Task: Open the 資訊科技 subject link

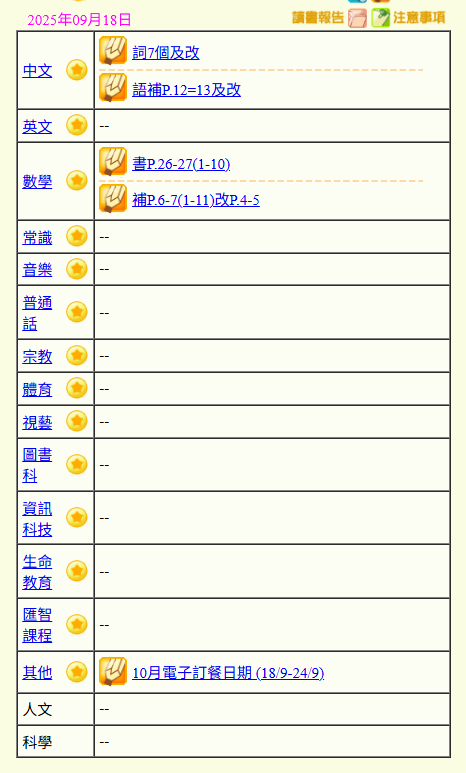Action: 37,519
